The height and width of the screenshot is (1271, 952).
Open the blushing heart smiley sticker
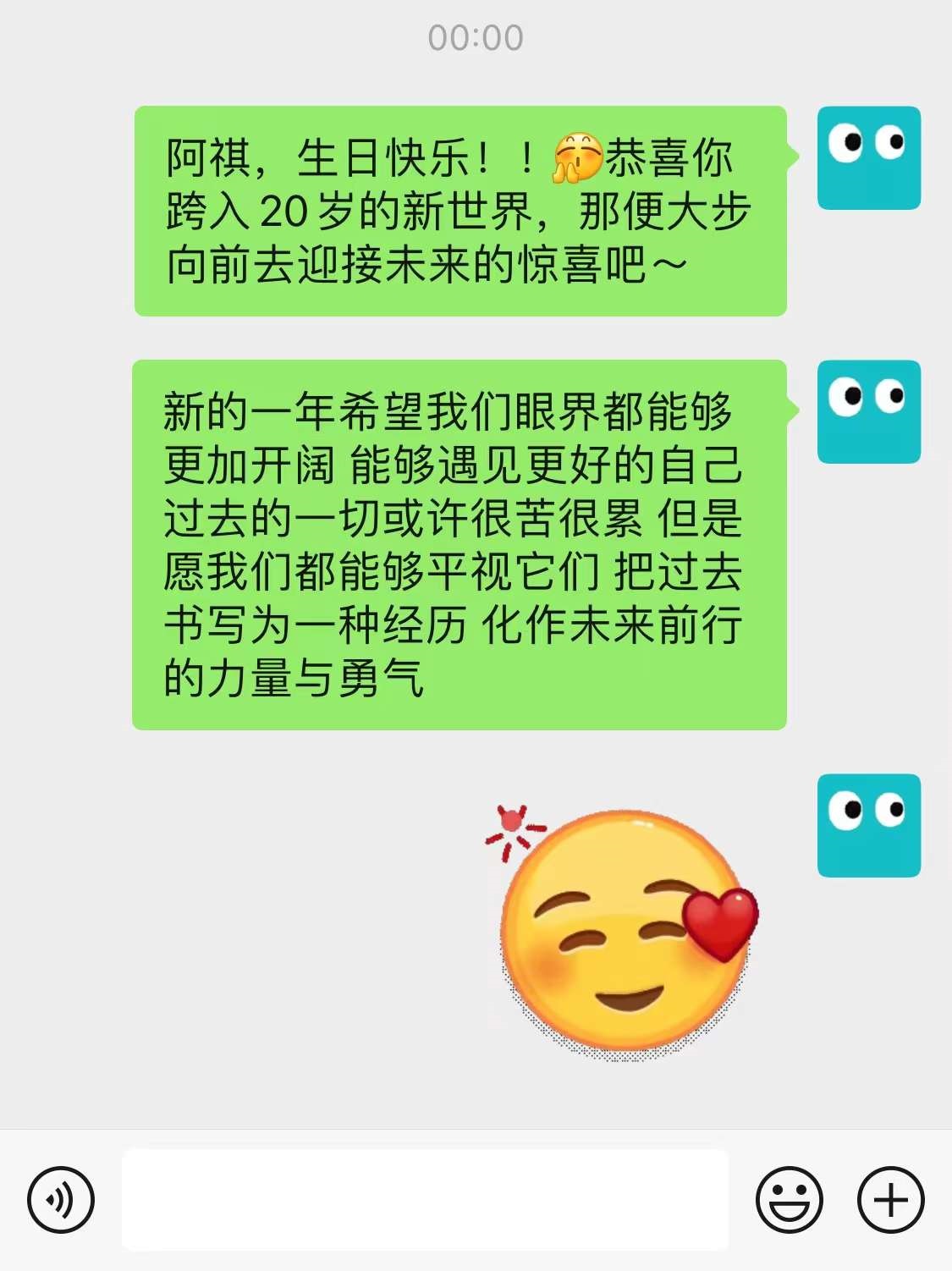(625, 929)
